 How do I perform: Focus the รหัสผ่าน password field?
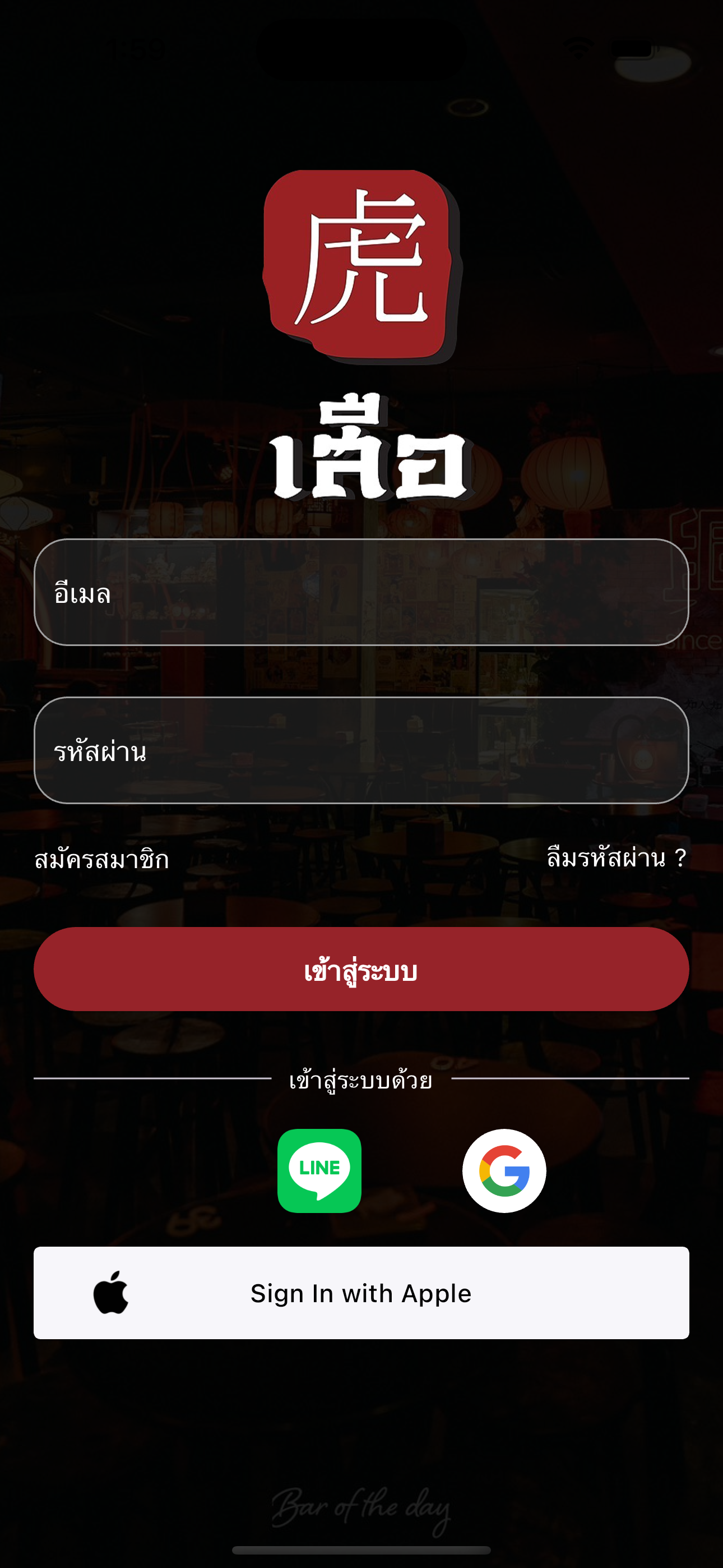[x=361, y=750]
